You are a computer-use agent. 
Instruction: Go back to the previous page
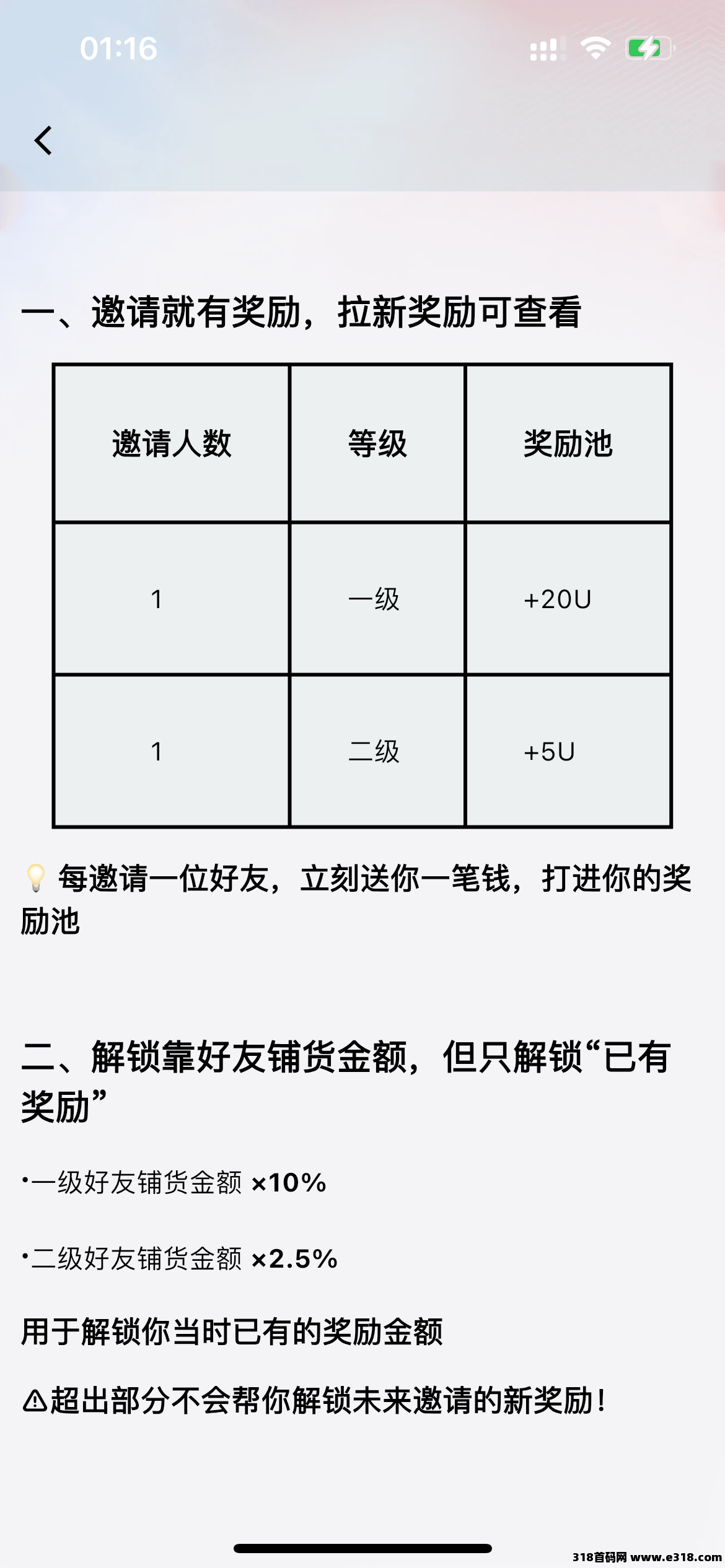pos(43,141)
